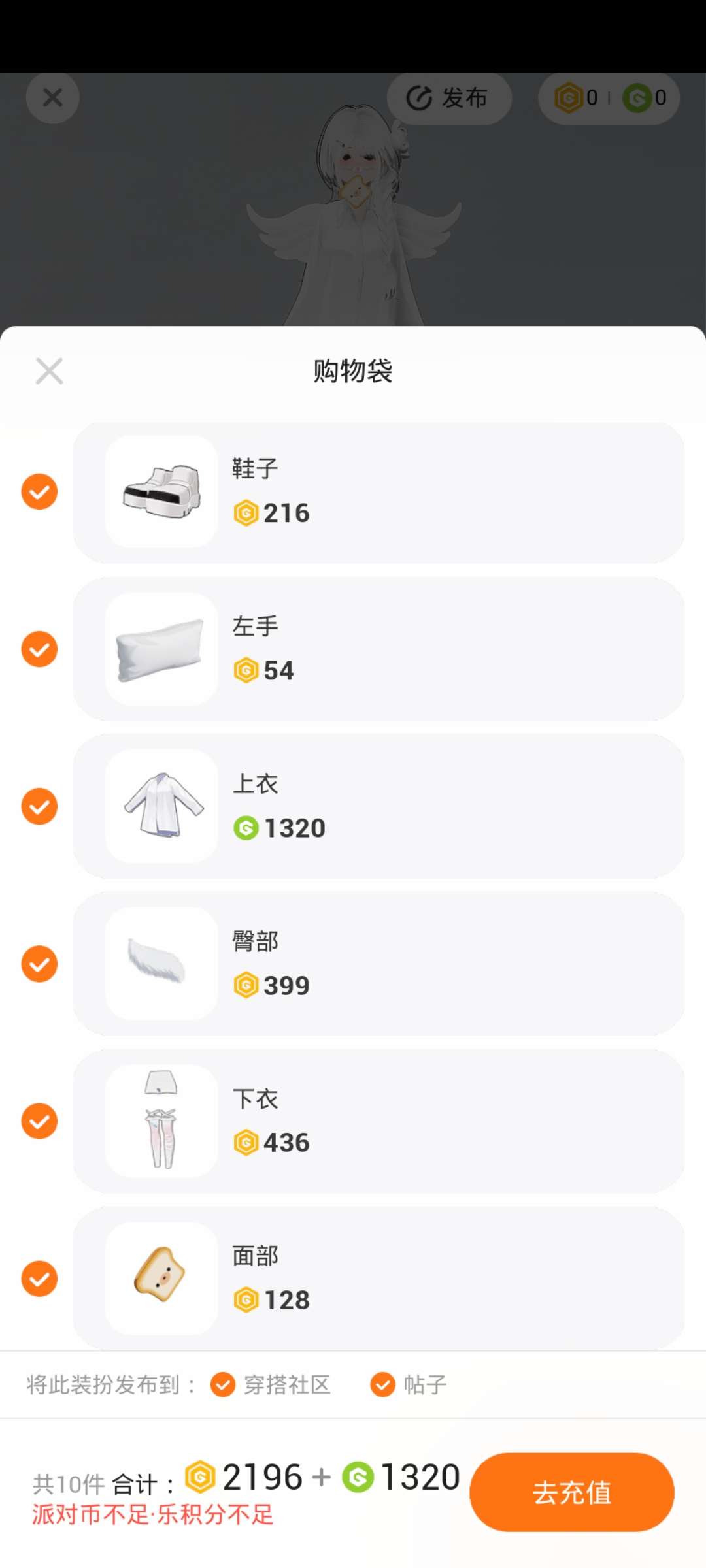Uncheck the 下衣 bottoms item
Image resolution: width=706 pixels, height=1568 pixels.
click(39, 1121)
